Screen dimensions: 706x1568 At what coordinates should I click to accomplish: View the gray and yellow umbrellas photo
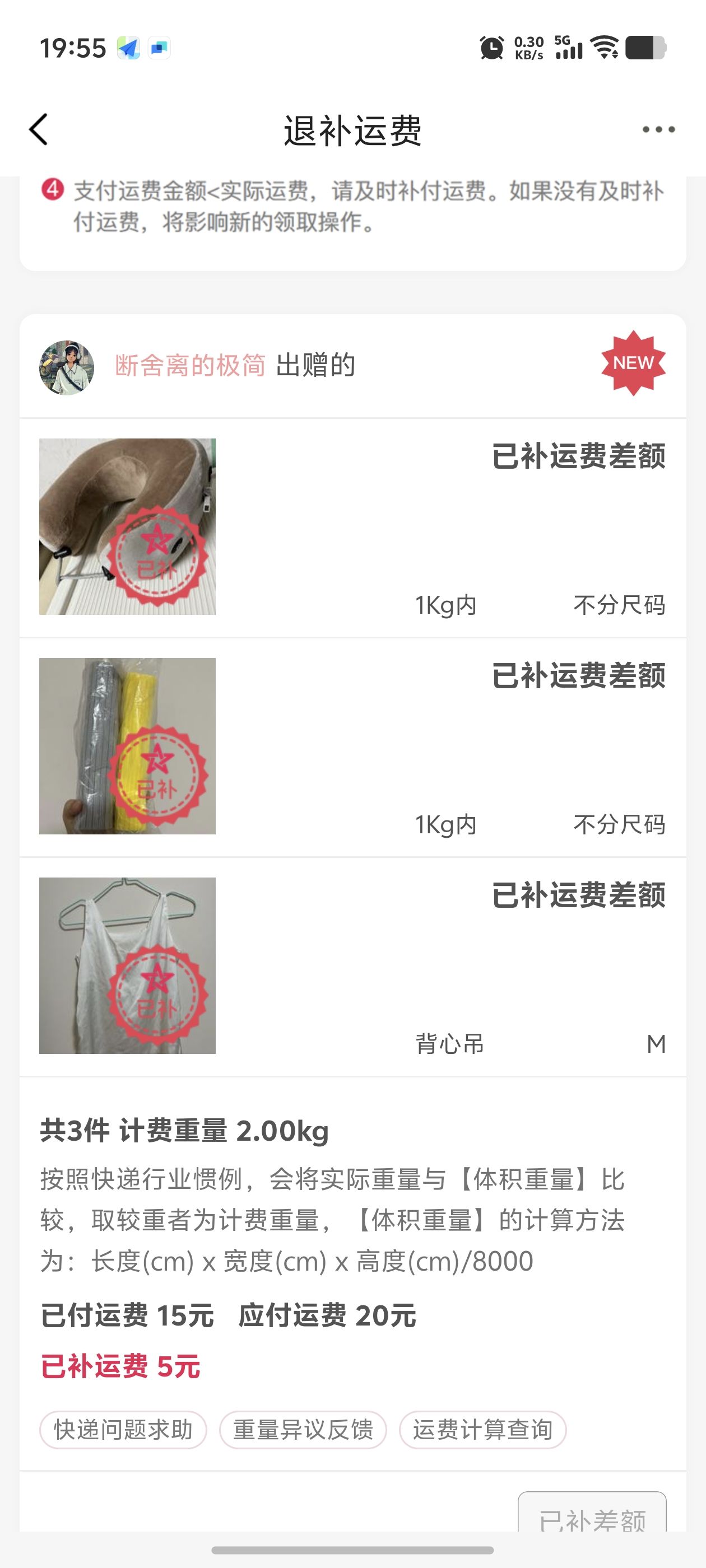point(127,746)
